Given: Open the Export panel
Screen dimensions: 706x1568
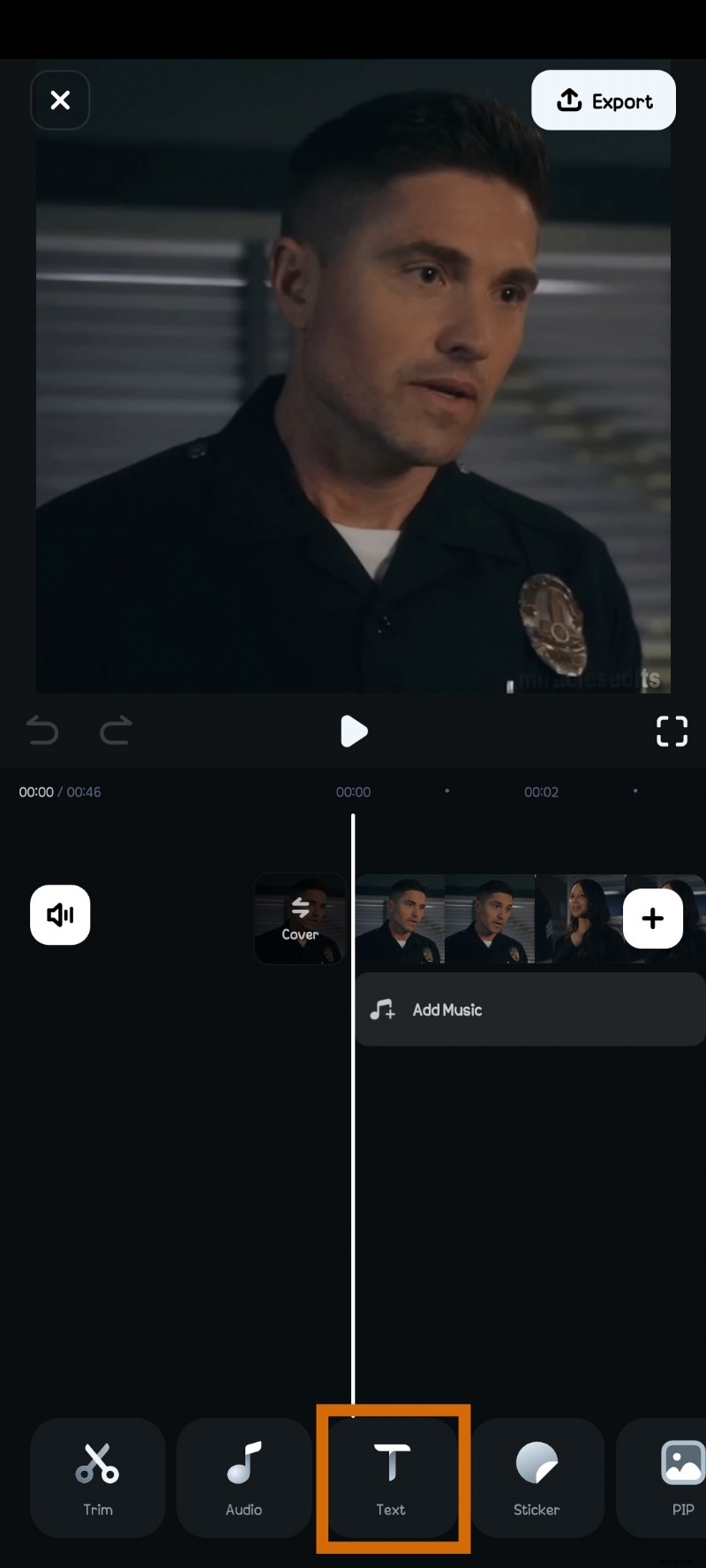Looking at the screenshot, I should pos(604,100).
